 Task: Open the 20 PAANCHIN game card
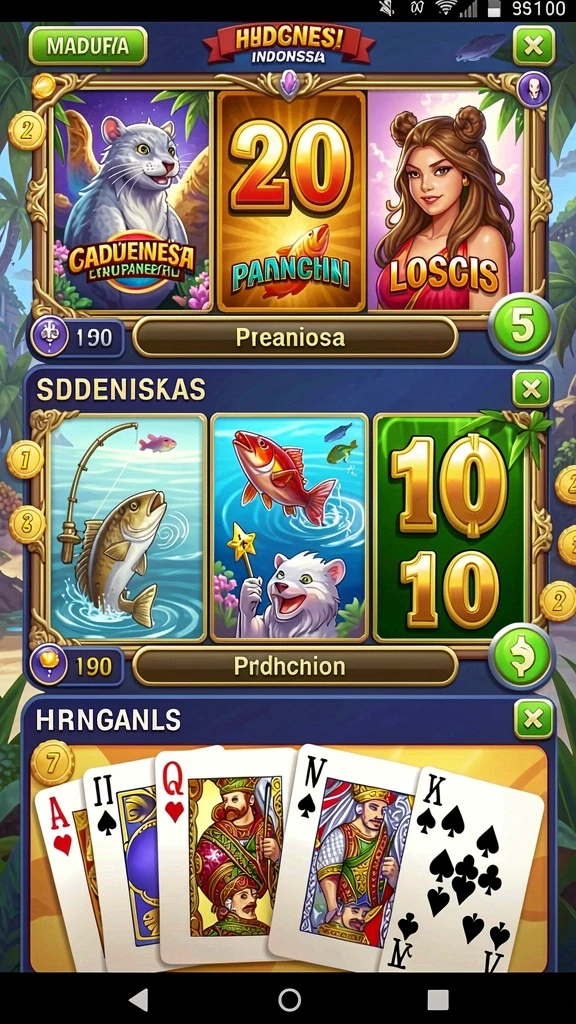coord(291,200)
